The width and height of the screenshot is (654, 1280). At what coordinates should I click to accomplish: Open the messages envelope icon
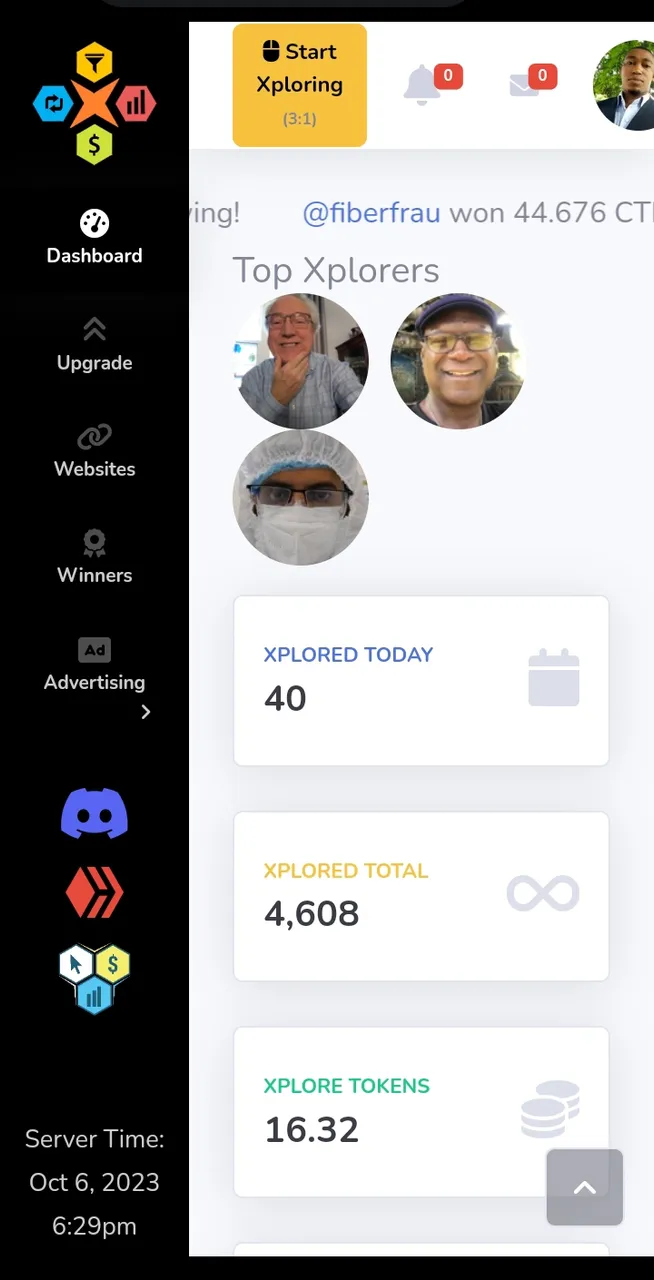(524, 85)
